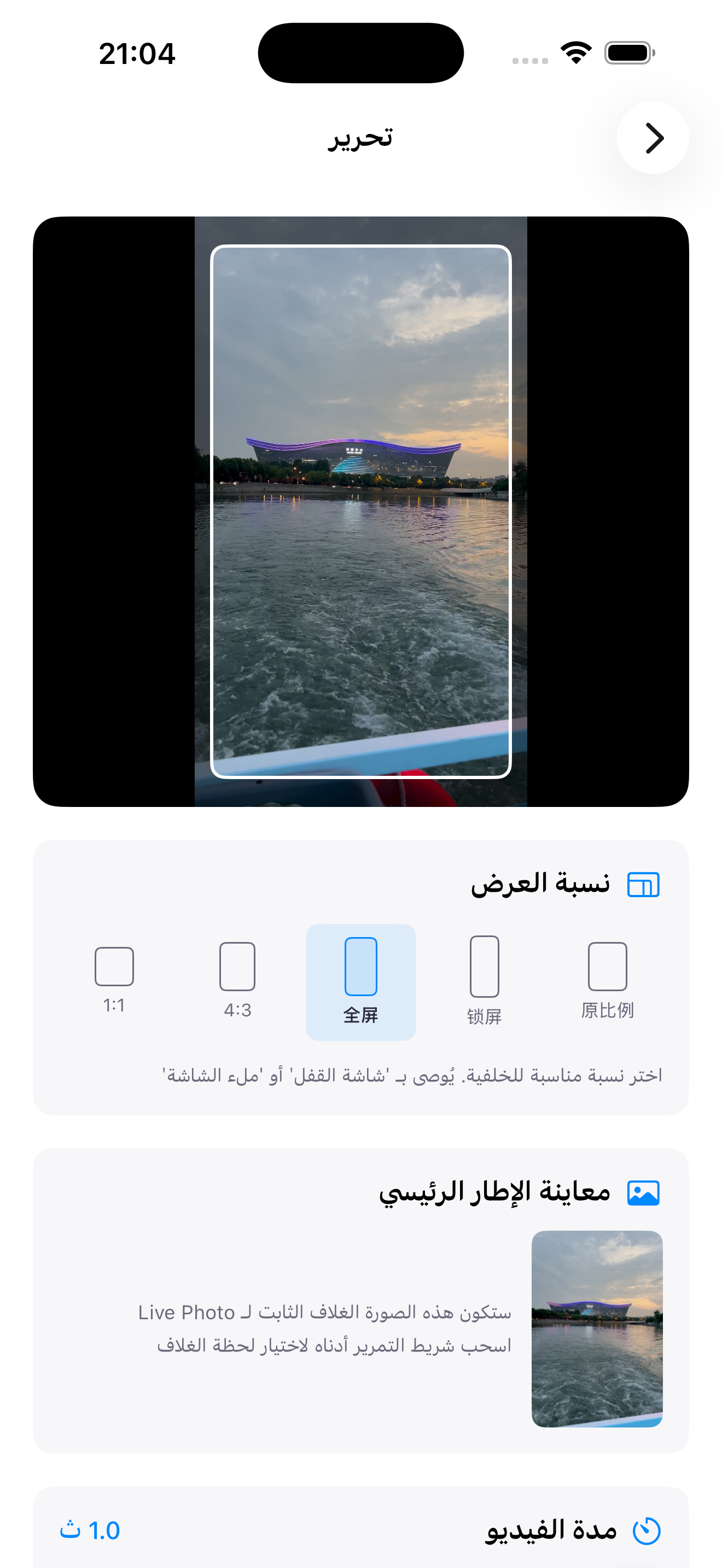This screenshot has width=722, height=1568.
Task: Pick the 原比例 original ratio
Action: coord(607,979)
